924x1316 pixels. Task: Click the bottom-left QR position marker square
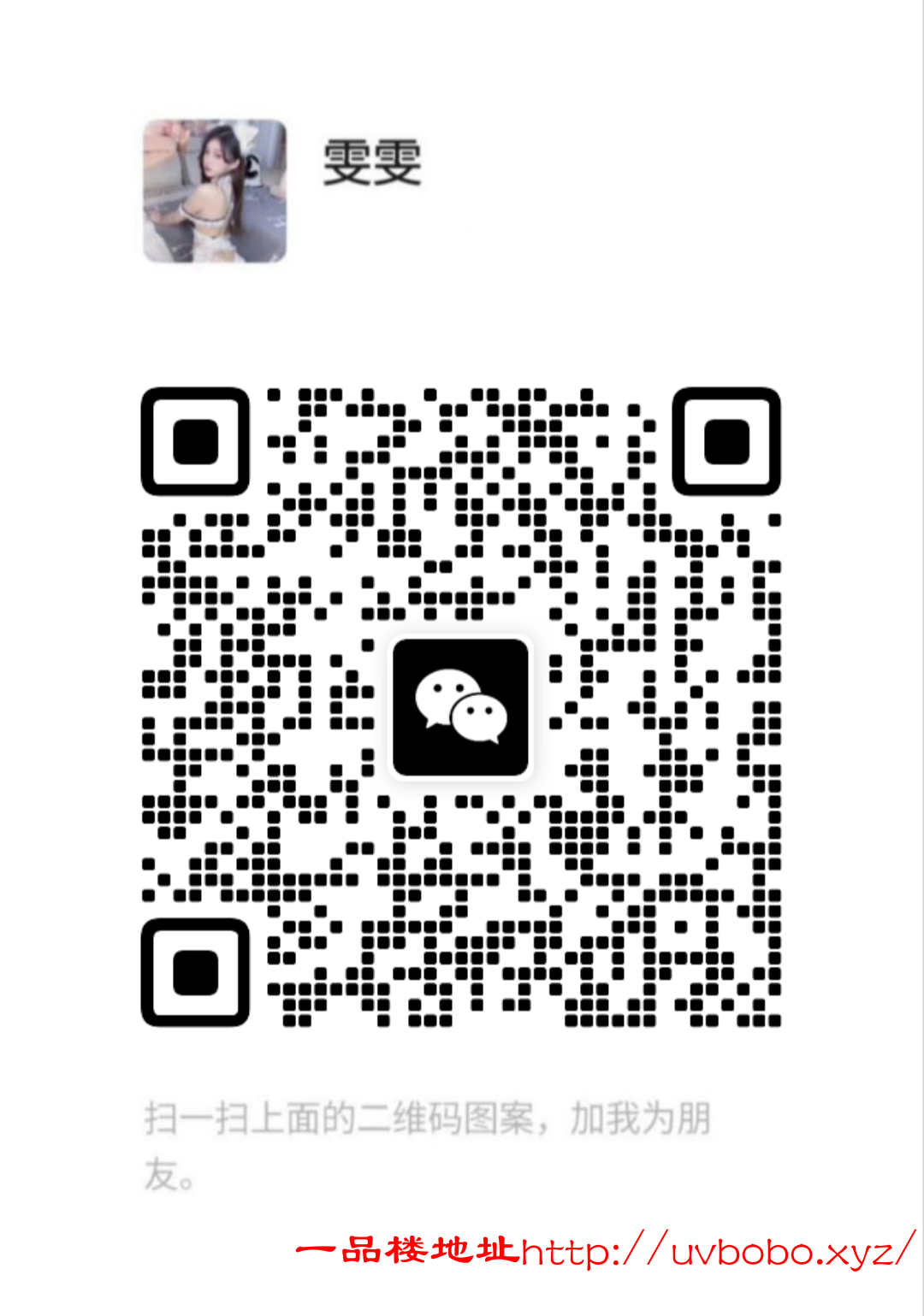pyautogui.click(x=195, y=972)
